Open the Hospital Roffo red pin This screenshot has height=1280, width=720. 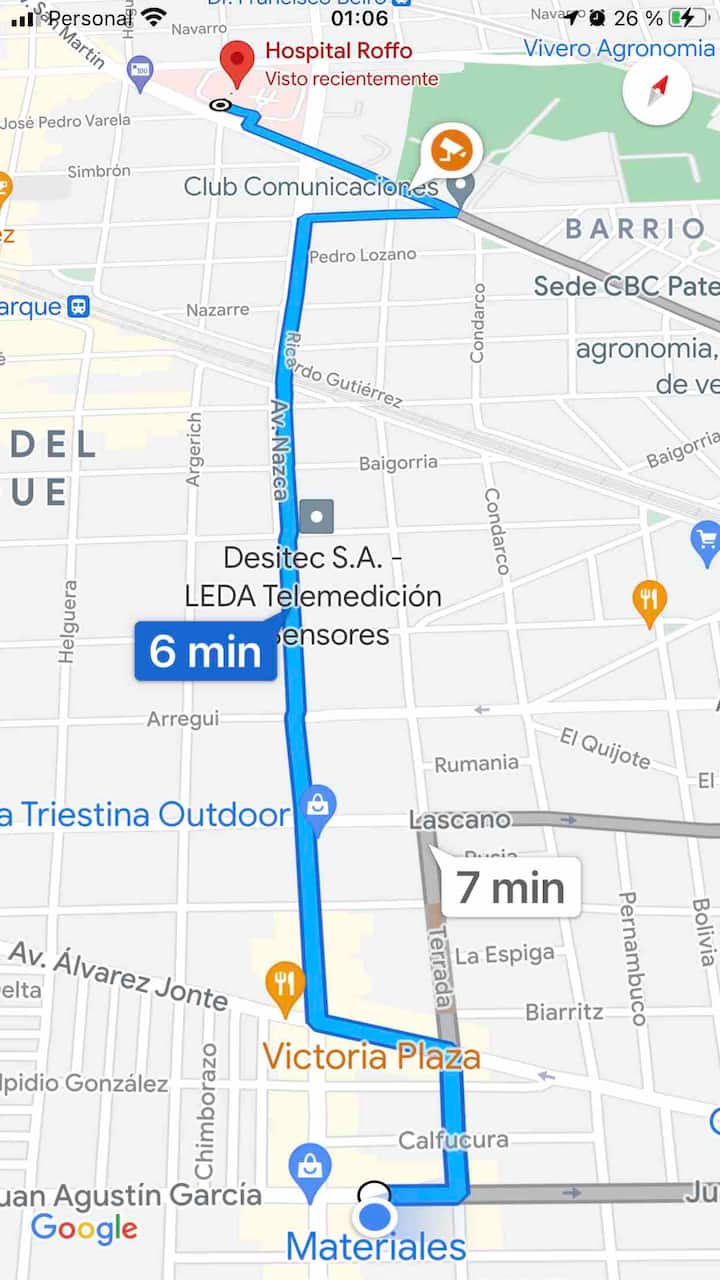(237, 63)
